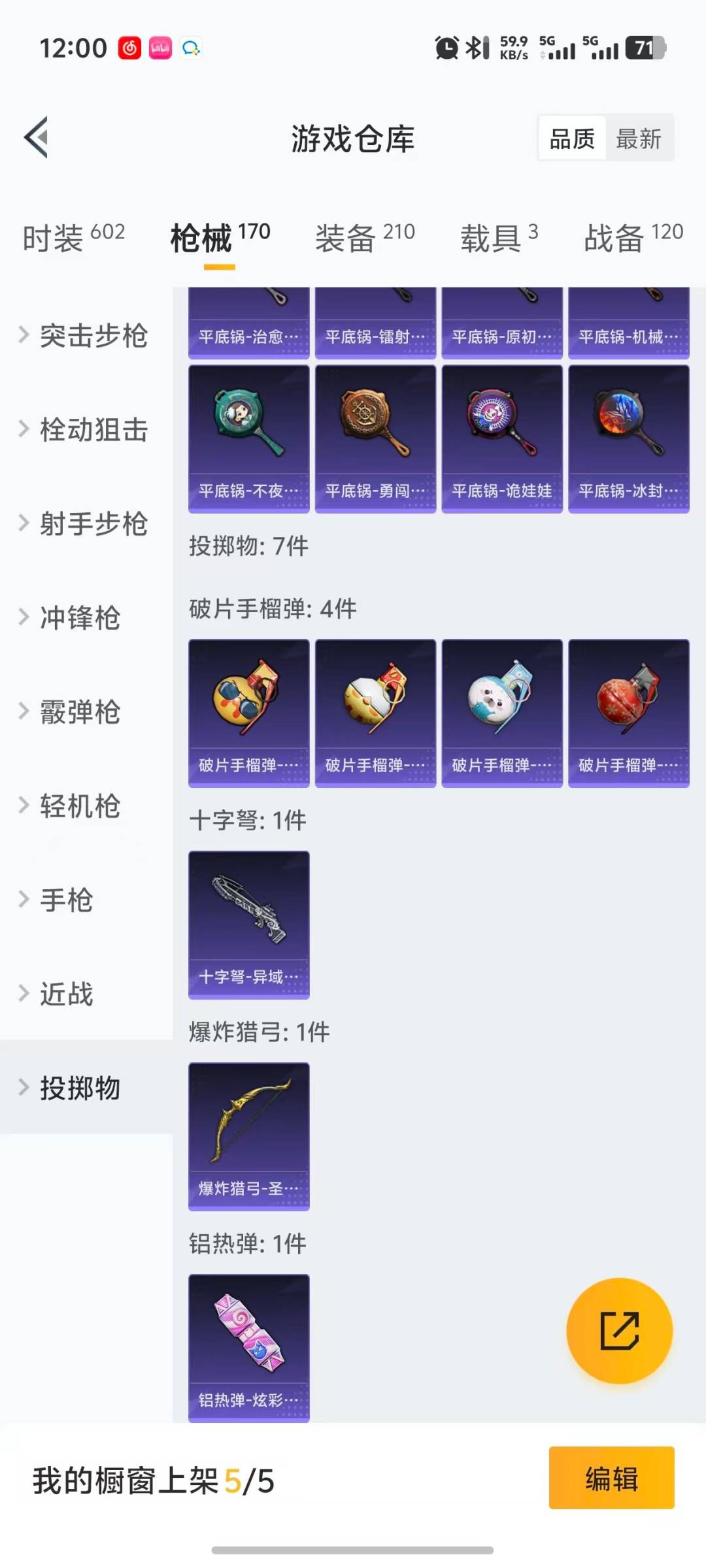The width and height of the screenshot is (706, 1568).
Task: Tap the 编辑 button
Action: 611,1478
